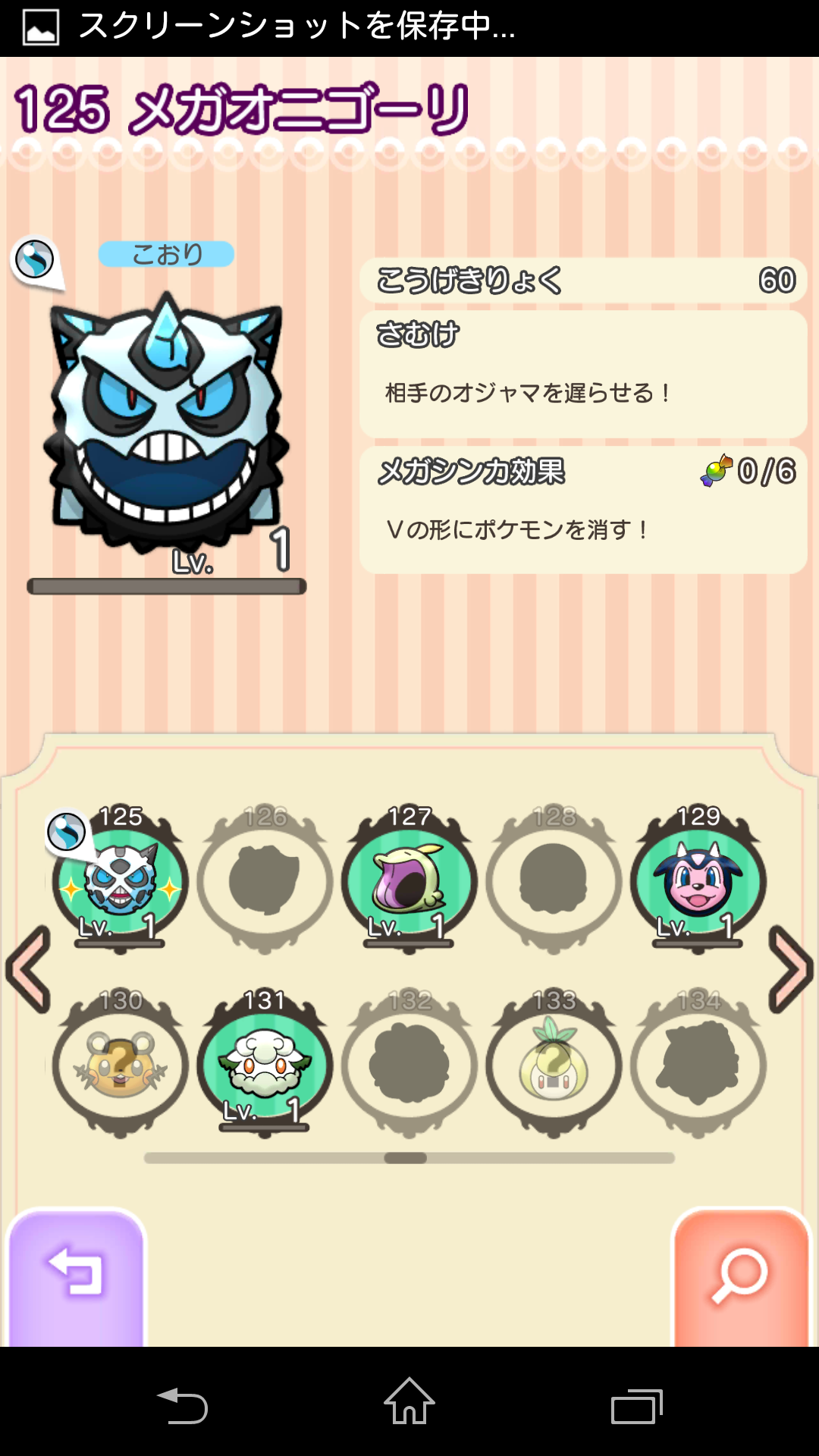Select Mega Glalie thumbnail numbered 125
This screenshot has width=819, height=1456.
pyautogui.click(x=120, y=882)
